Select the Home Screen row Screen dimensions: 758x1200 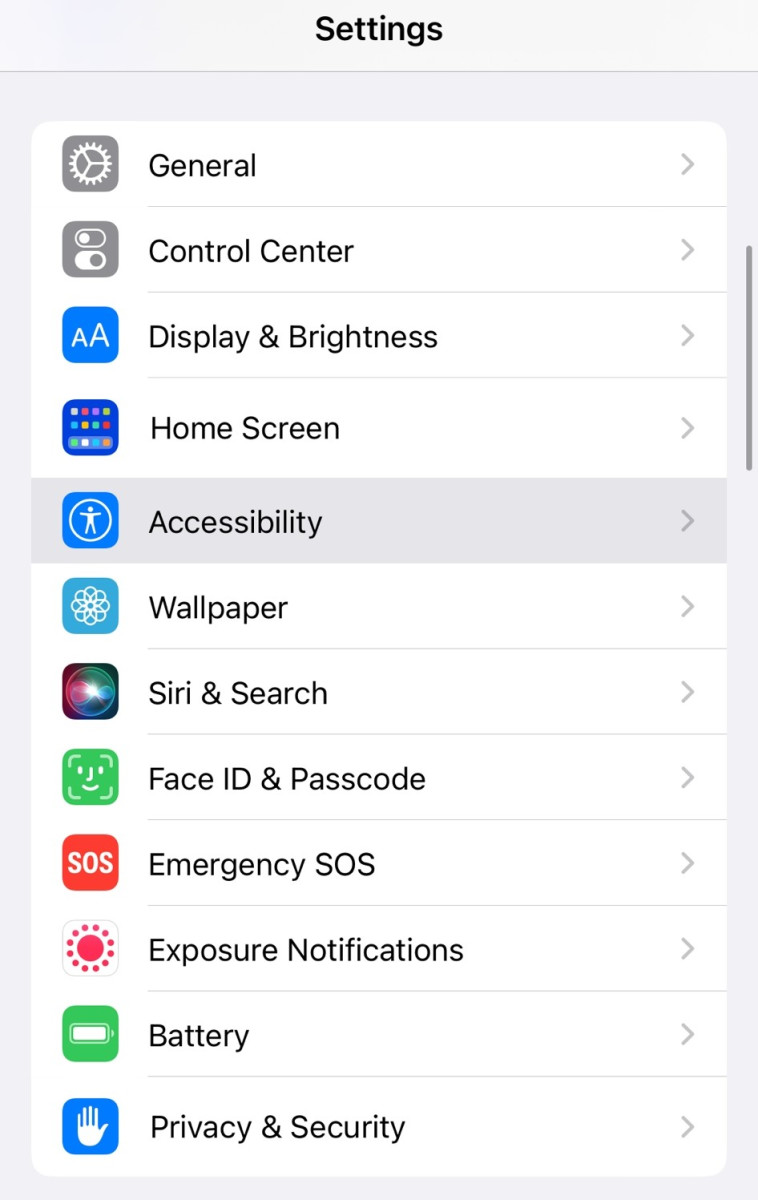378,428
